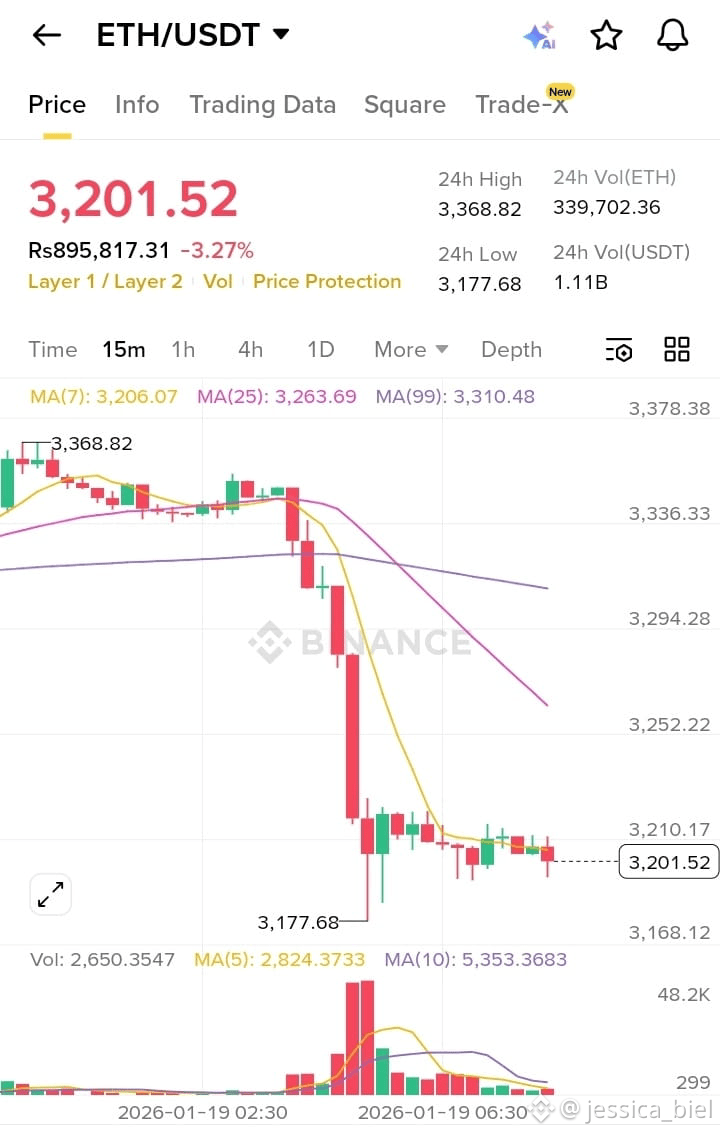Open Binance AI assistant sparkle icon
Image resolution: width=720 pixels, height=1134 pixels.
tap(540, 35)
